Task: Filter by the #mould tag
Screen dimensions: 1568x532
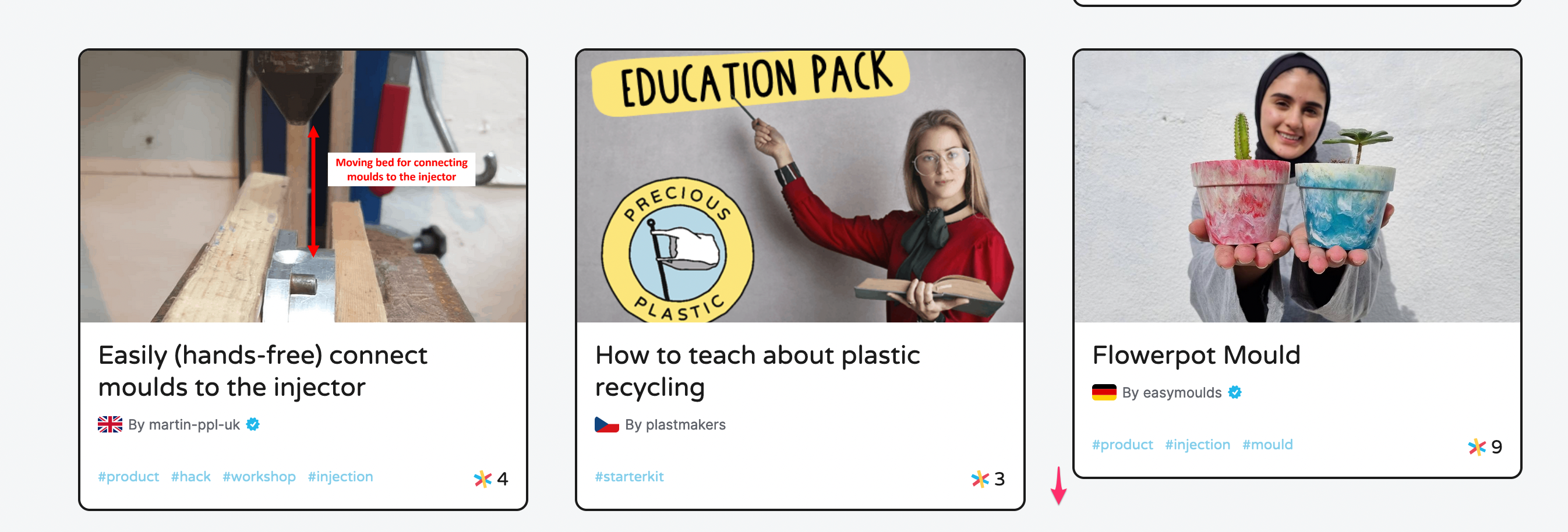Action: click(x=1267, y=445)
